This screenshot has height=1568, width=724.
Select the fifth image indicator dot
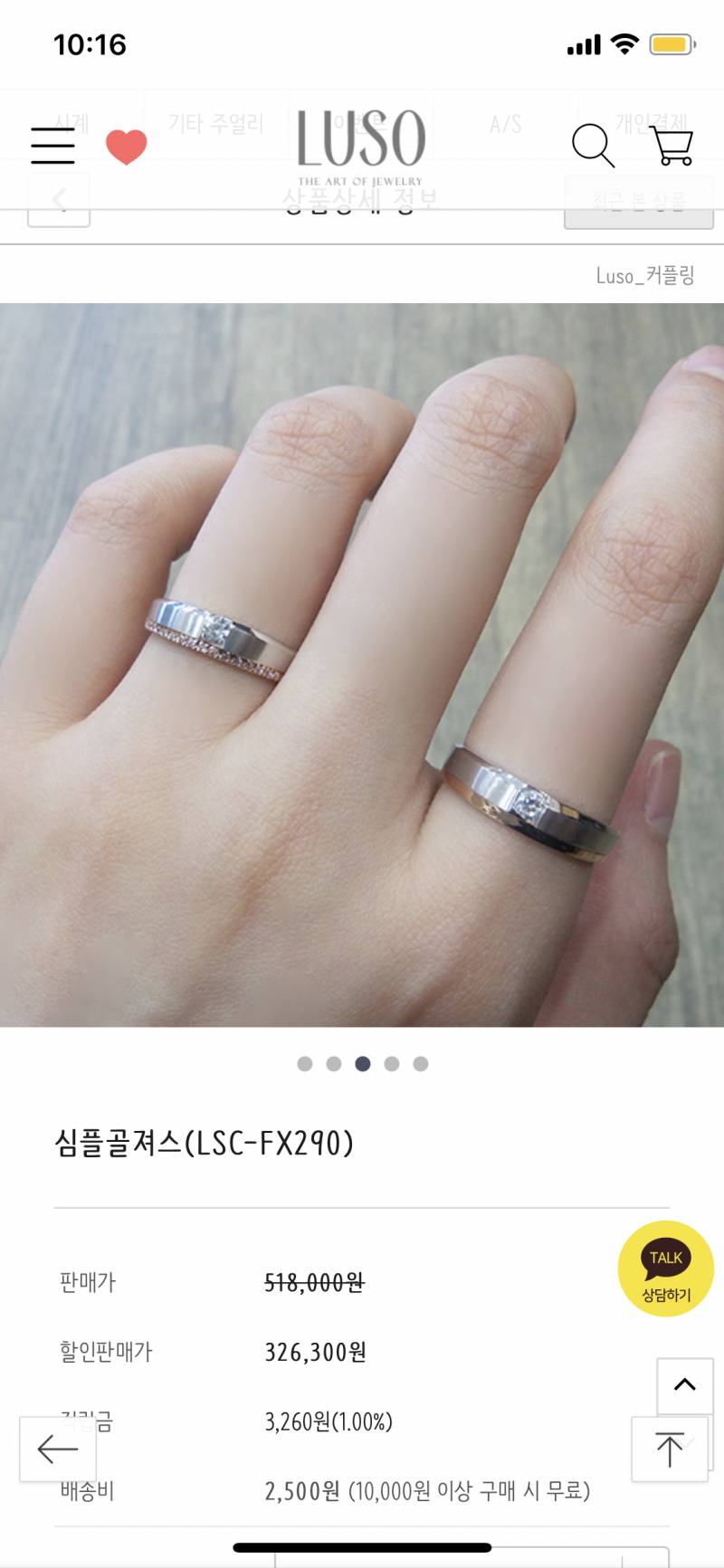[421, 1064]
